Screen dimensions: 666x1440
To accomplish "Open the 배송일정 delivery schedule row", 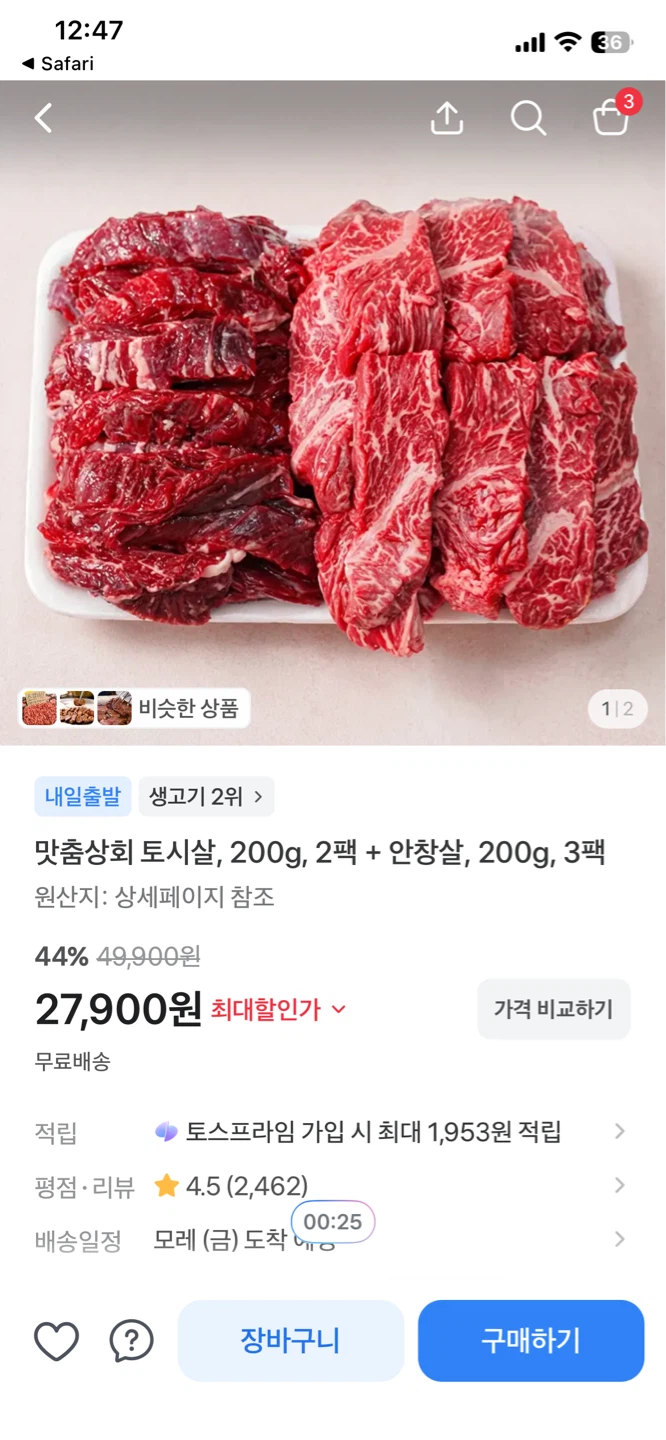I will (331, 1241).
